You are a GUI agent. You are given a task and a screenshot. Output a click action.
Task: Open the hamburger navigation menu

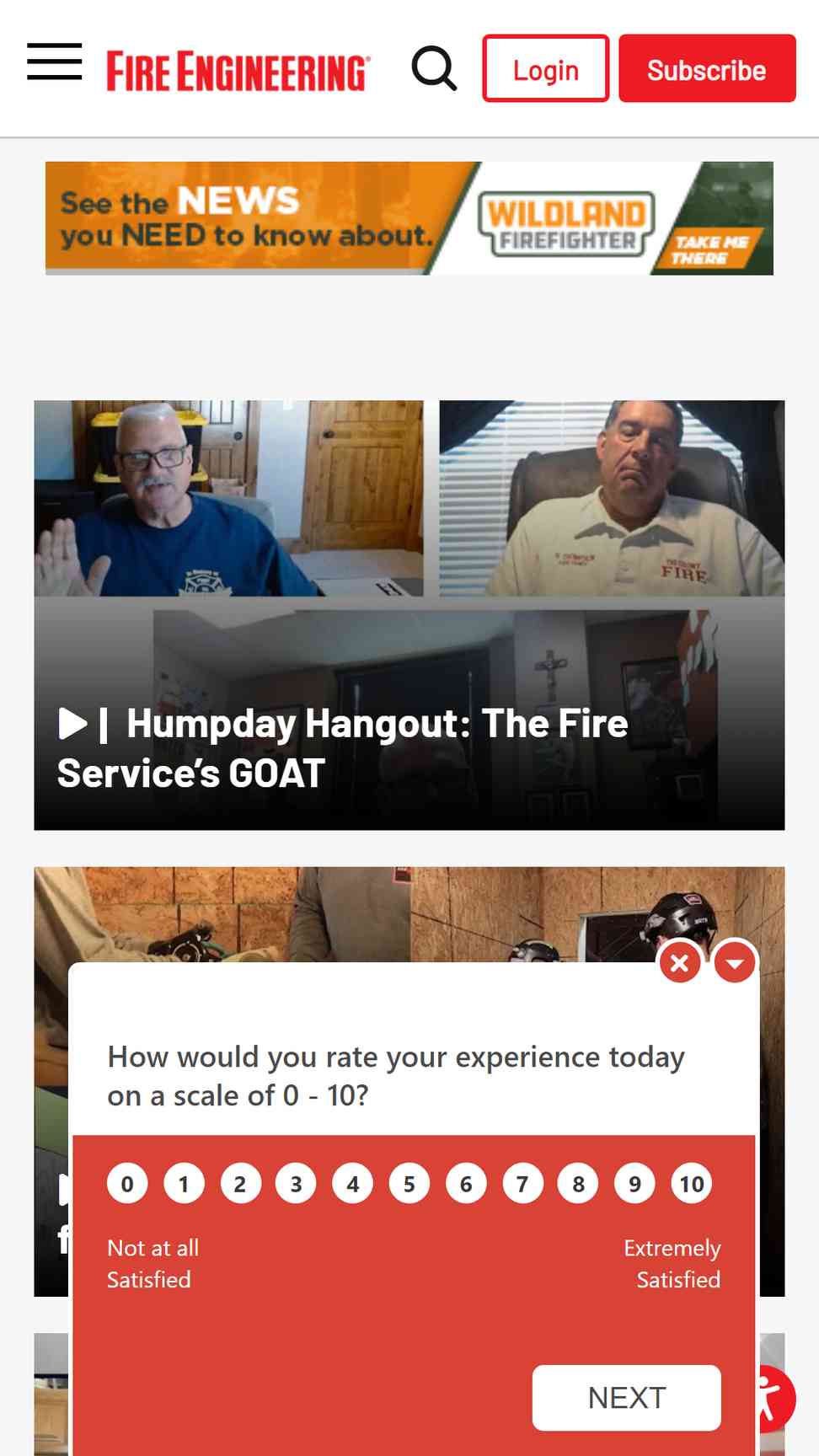pos(54,62)
